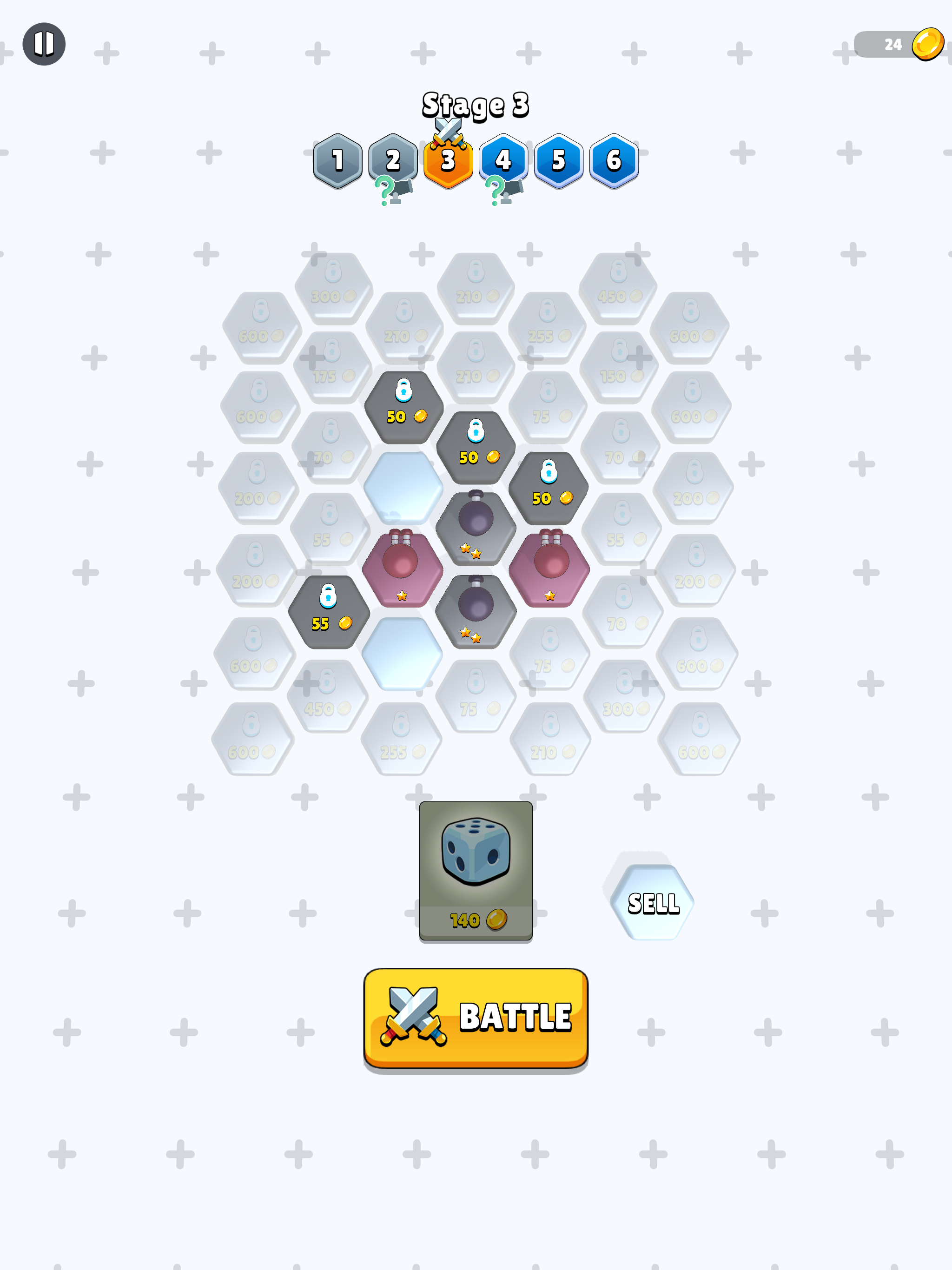The image size is (952, 1270).
Task: Switch to Stage 1 hexagon
Action: [x=338, y=161]
